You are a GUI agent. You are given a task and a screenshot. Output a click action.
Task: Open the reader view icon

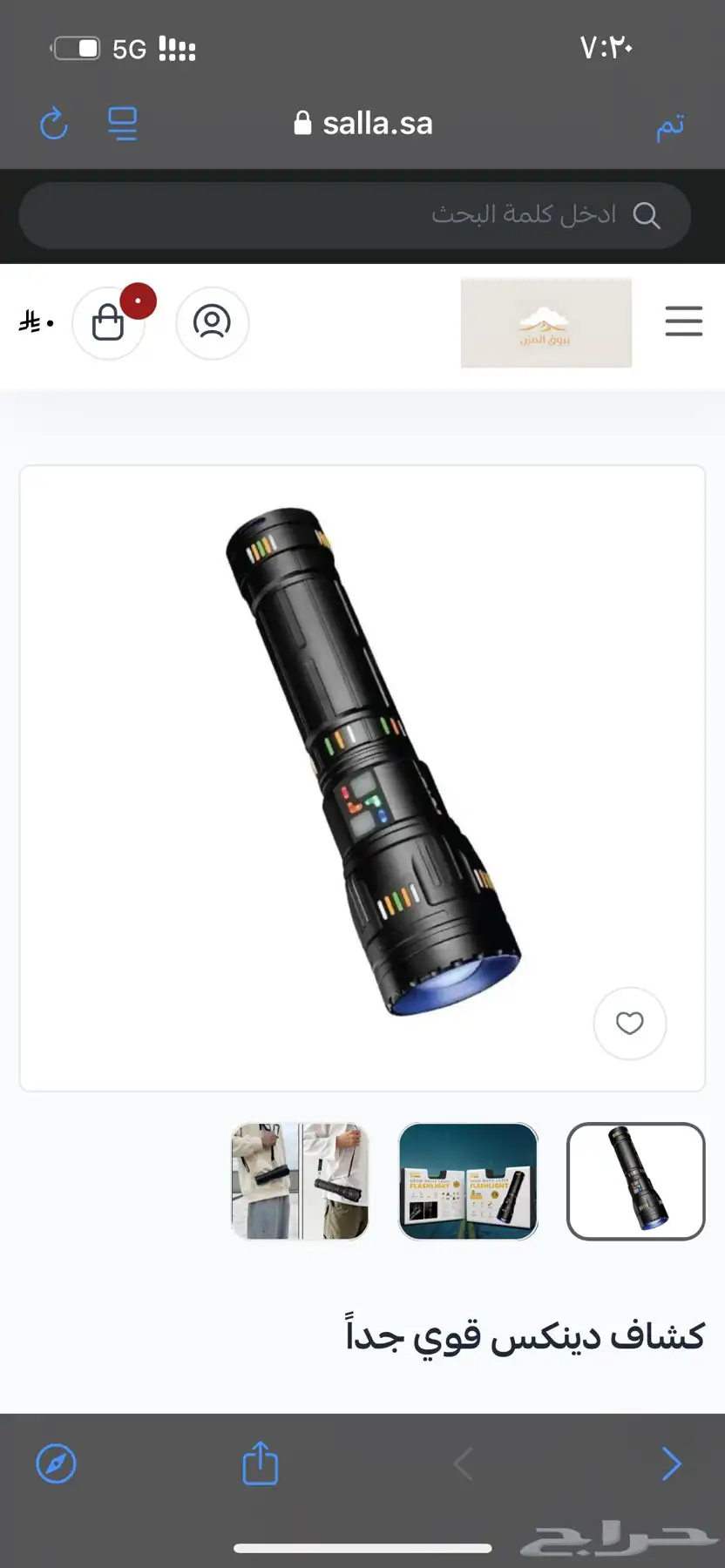(123, 124)
